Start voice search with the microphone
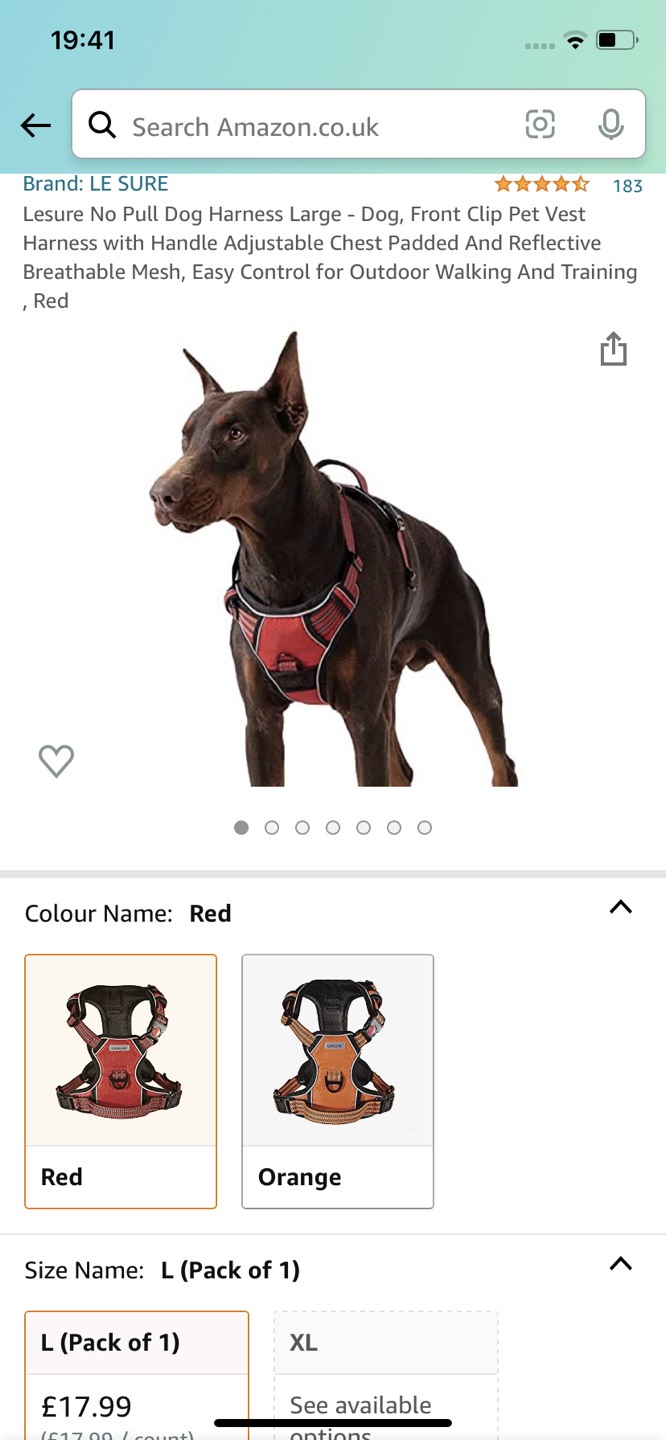This screenshot has width=666, height=1440. pos(611,125)
